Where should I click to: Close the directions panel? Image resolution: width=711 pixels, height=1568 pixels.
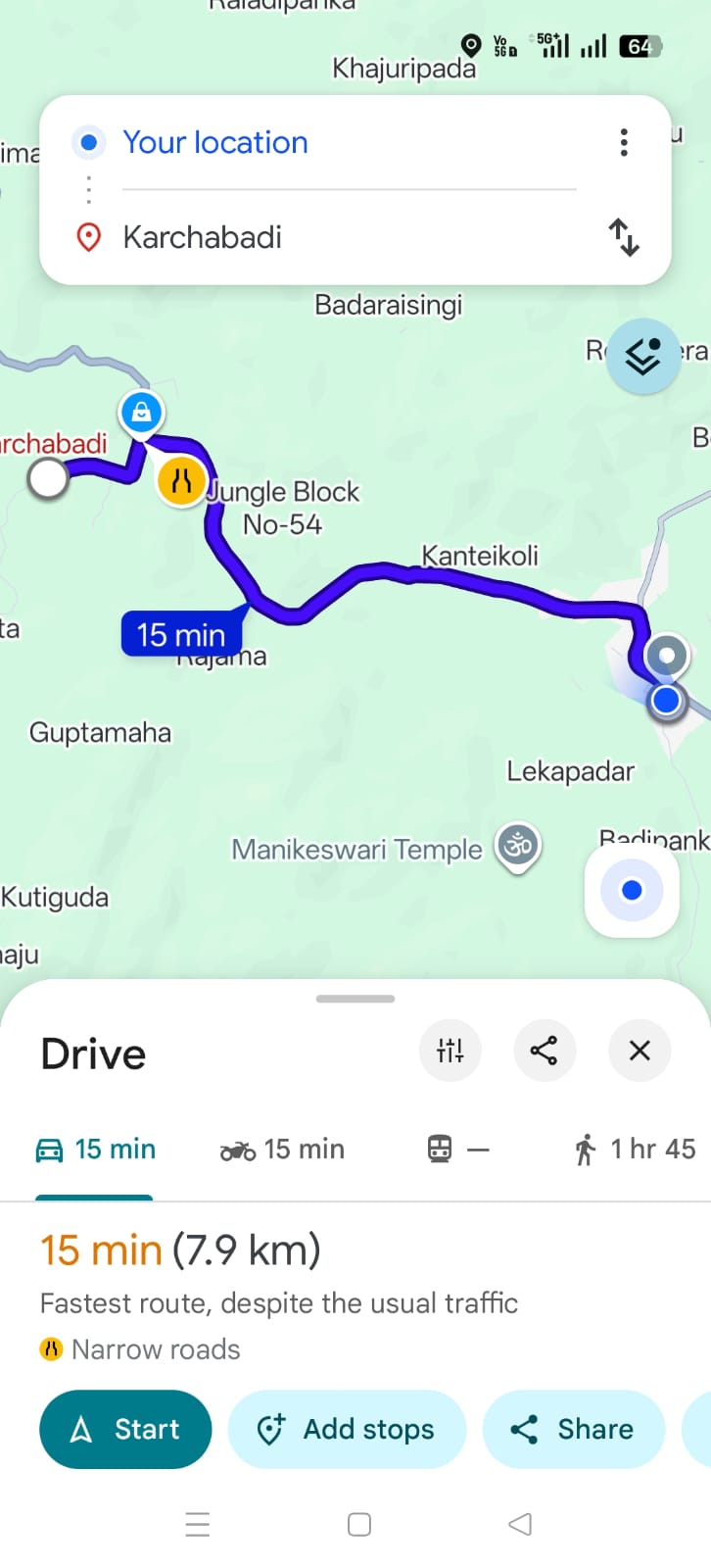point(640,1051)
